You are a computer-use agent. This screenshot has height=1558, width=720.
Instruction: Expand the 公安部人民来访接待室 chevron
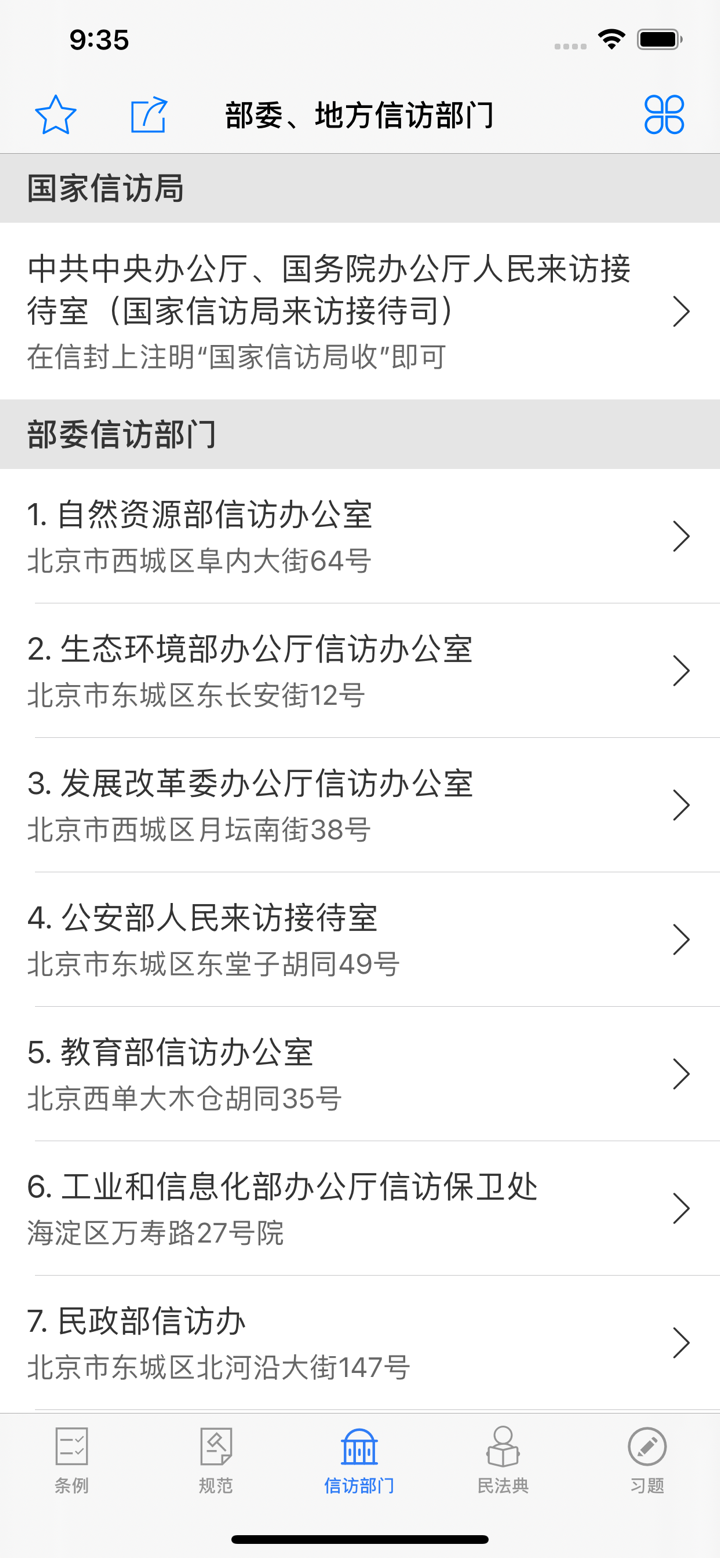pos(681,940)
